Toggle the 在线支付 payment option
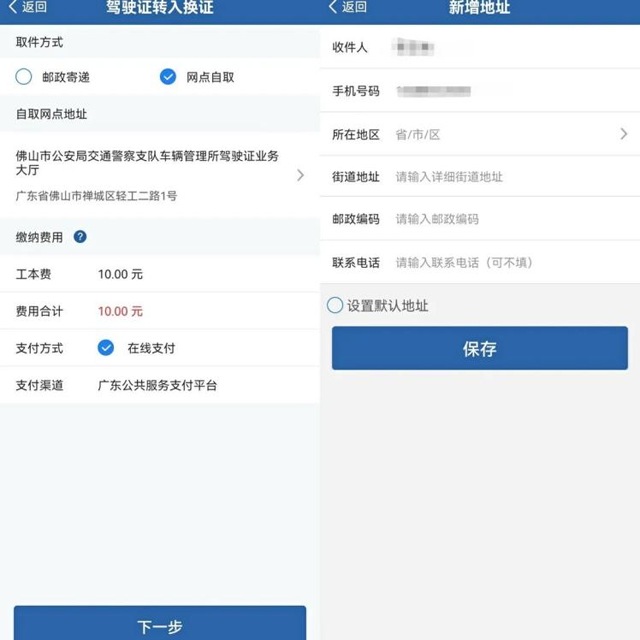Viewport: 640px width, 640px height. (x=106, y=348)
